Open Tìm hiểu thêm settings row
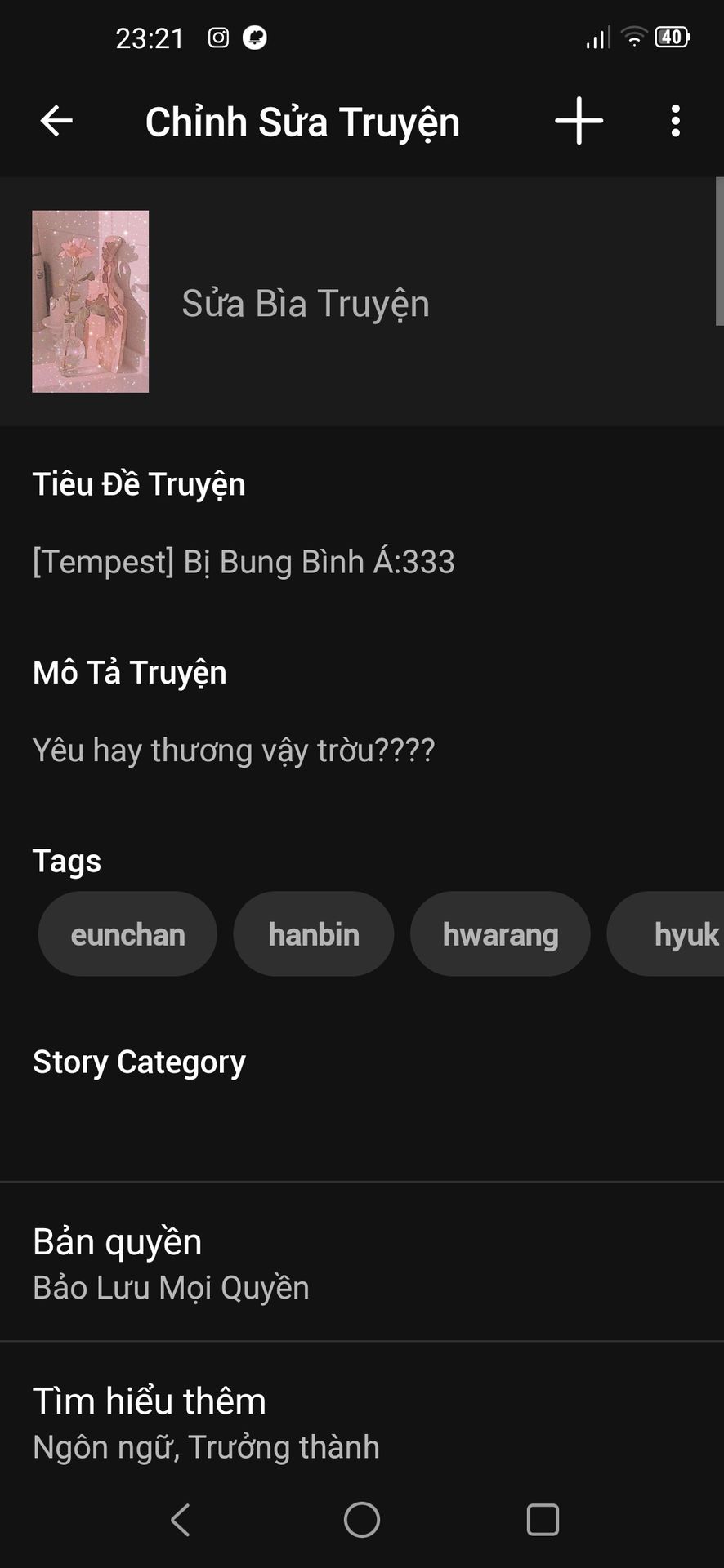724x1568 pixels. (362, 1421)
